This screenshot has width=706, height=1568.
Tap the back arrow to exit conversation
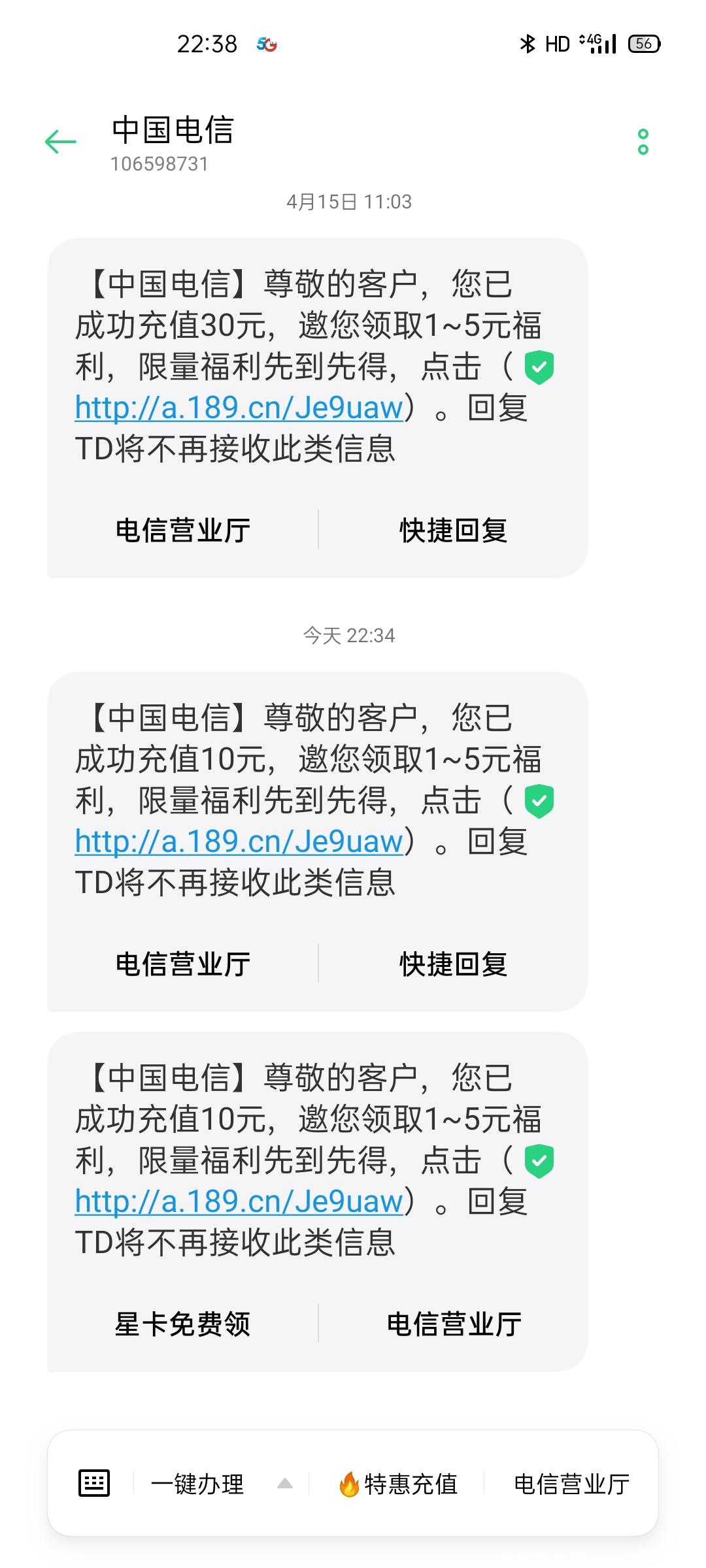pyautogui.click(x=60, y=140)
